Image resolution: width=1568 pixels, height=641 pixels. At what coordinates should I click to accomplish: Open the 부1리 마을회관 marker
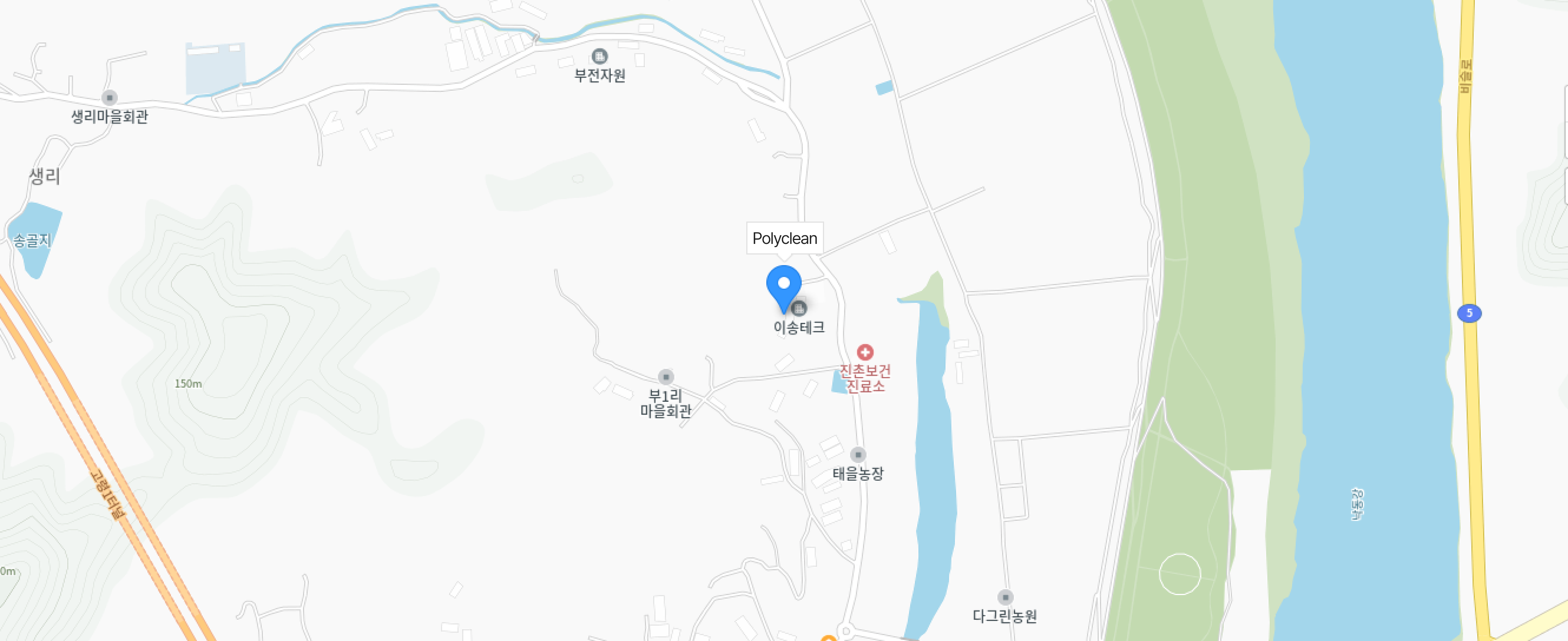click(666, 377)
